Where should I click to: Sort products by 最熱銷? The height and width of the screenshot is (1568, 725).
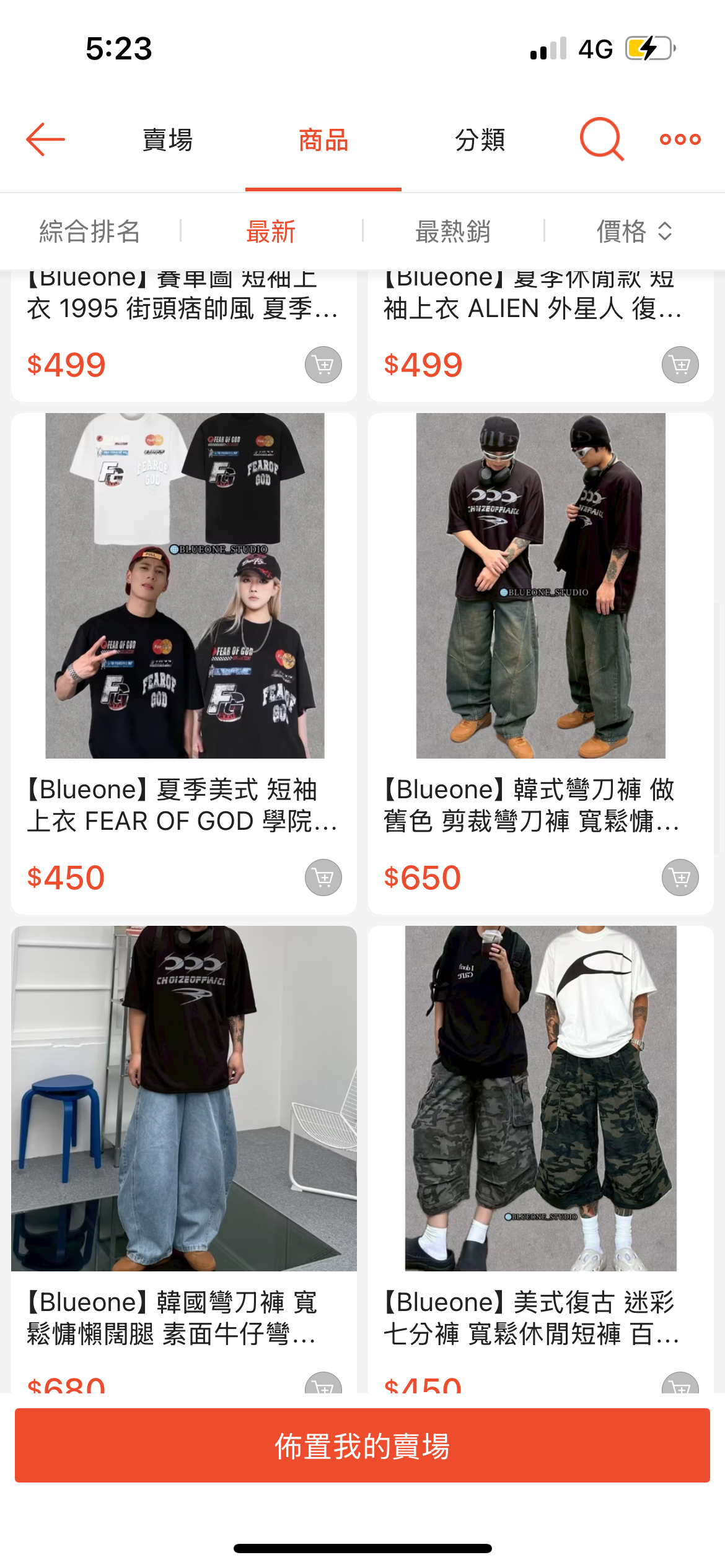pyautogui.click(x=453, y=232)
